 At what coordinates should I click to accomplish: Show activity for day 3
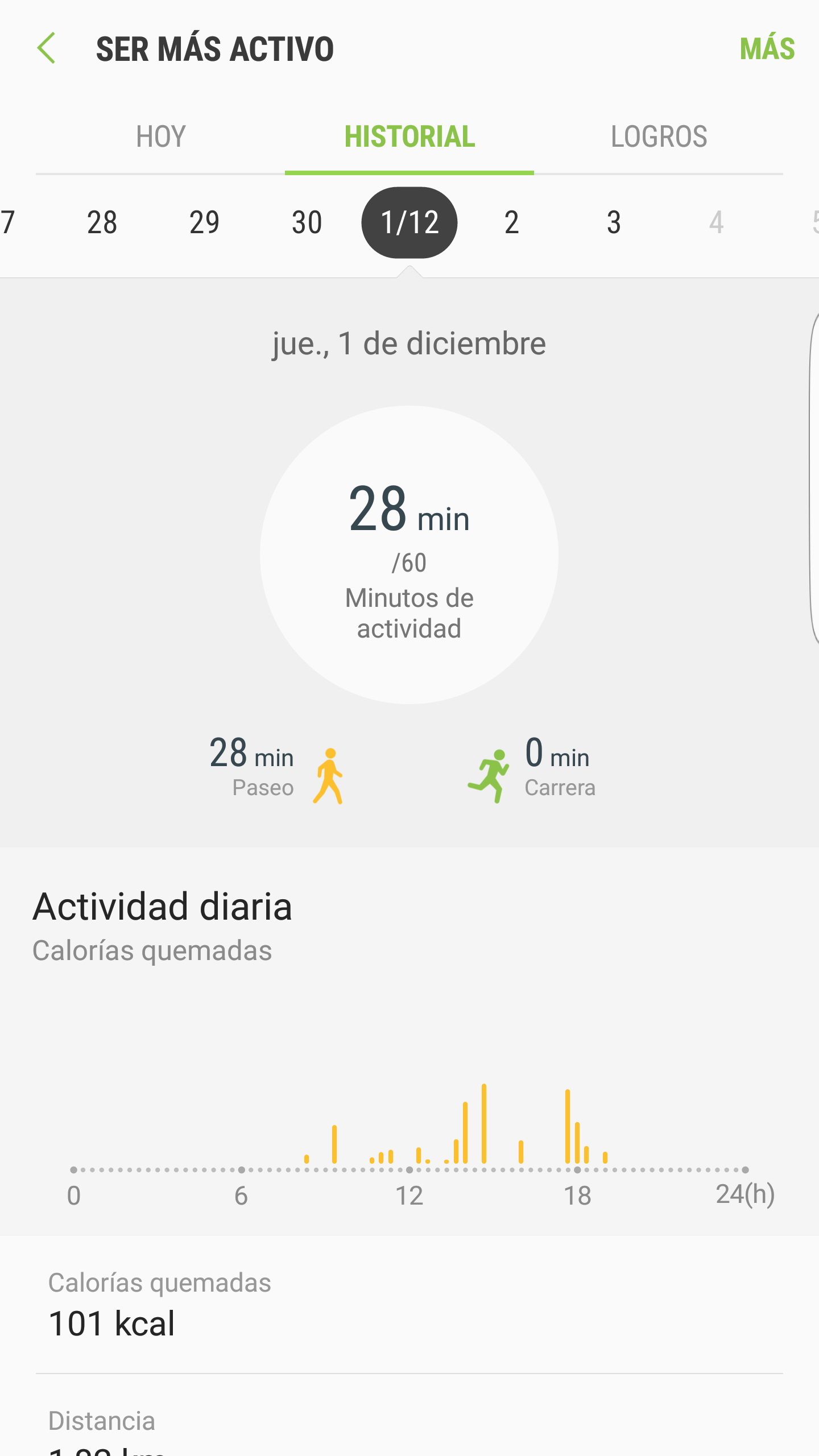(x=614, y=222)
